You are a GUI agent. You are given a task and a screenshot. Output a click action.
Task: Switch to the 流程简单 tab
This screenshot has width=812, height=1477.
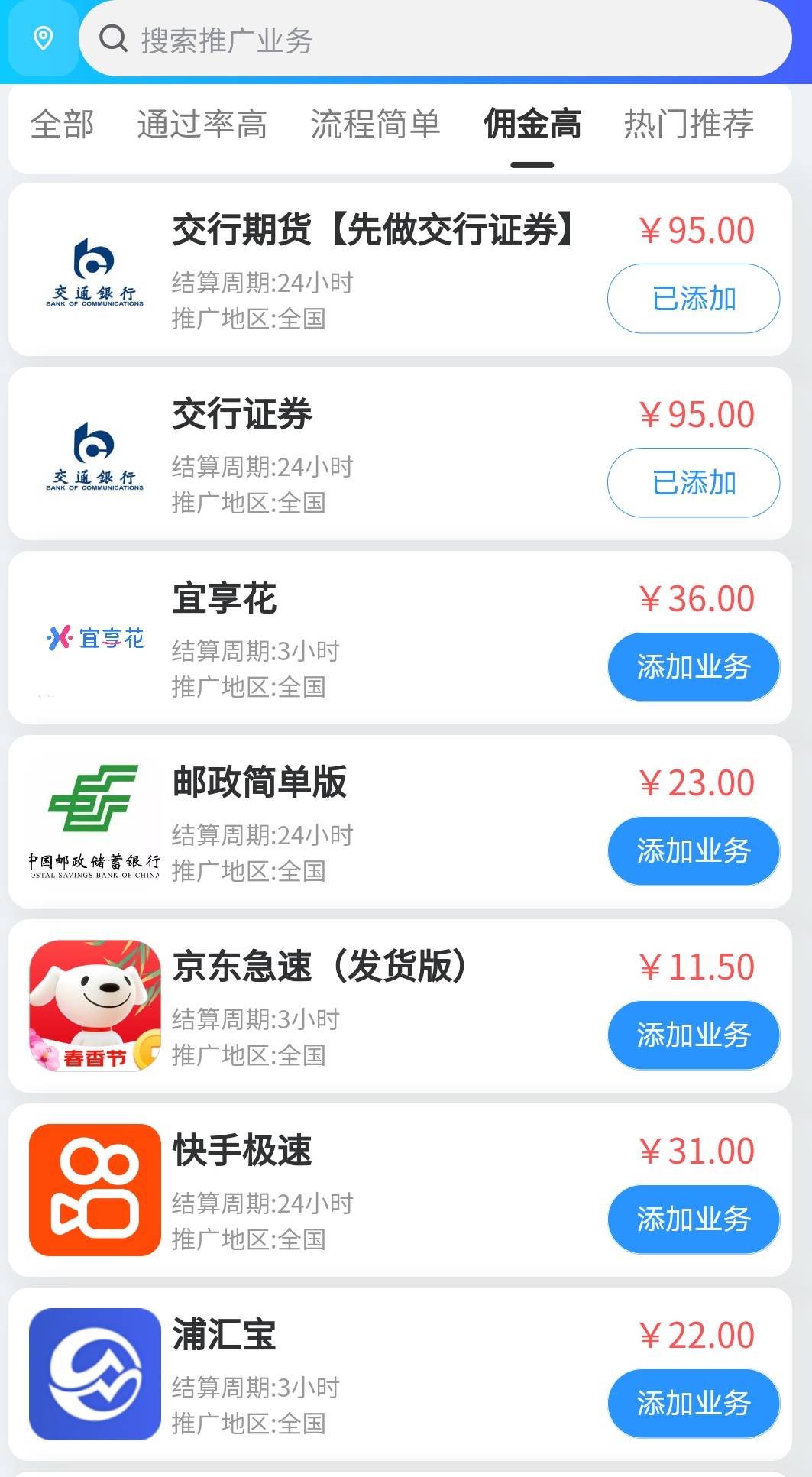[375, 125]
